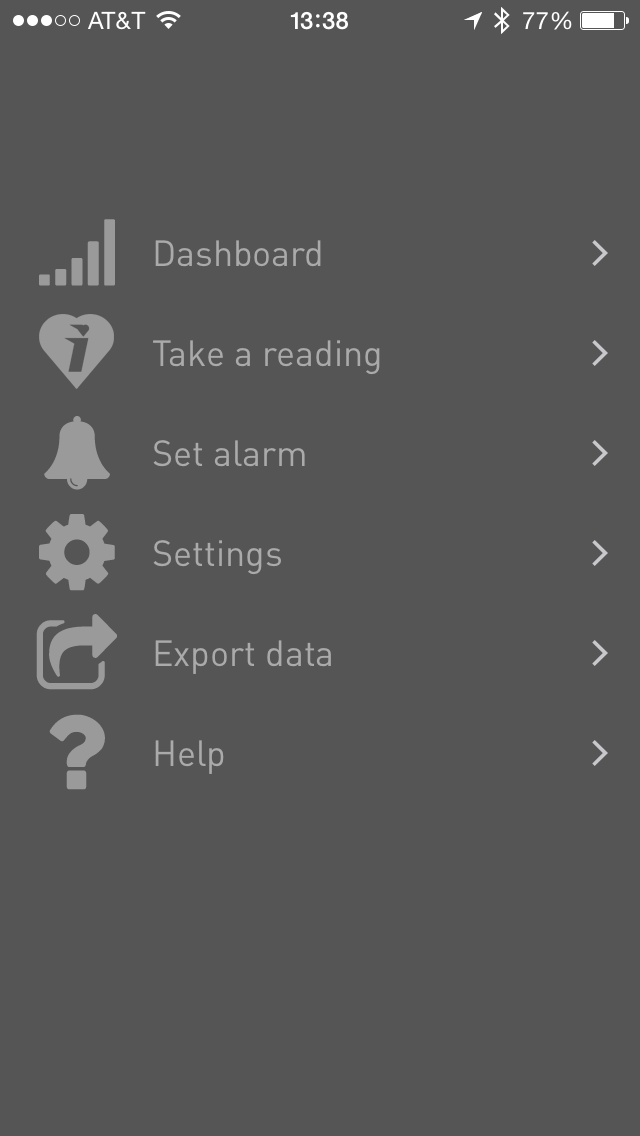Open the Help section
The image size is (640, 1136).
(x=188, y=754)
